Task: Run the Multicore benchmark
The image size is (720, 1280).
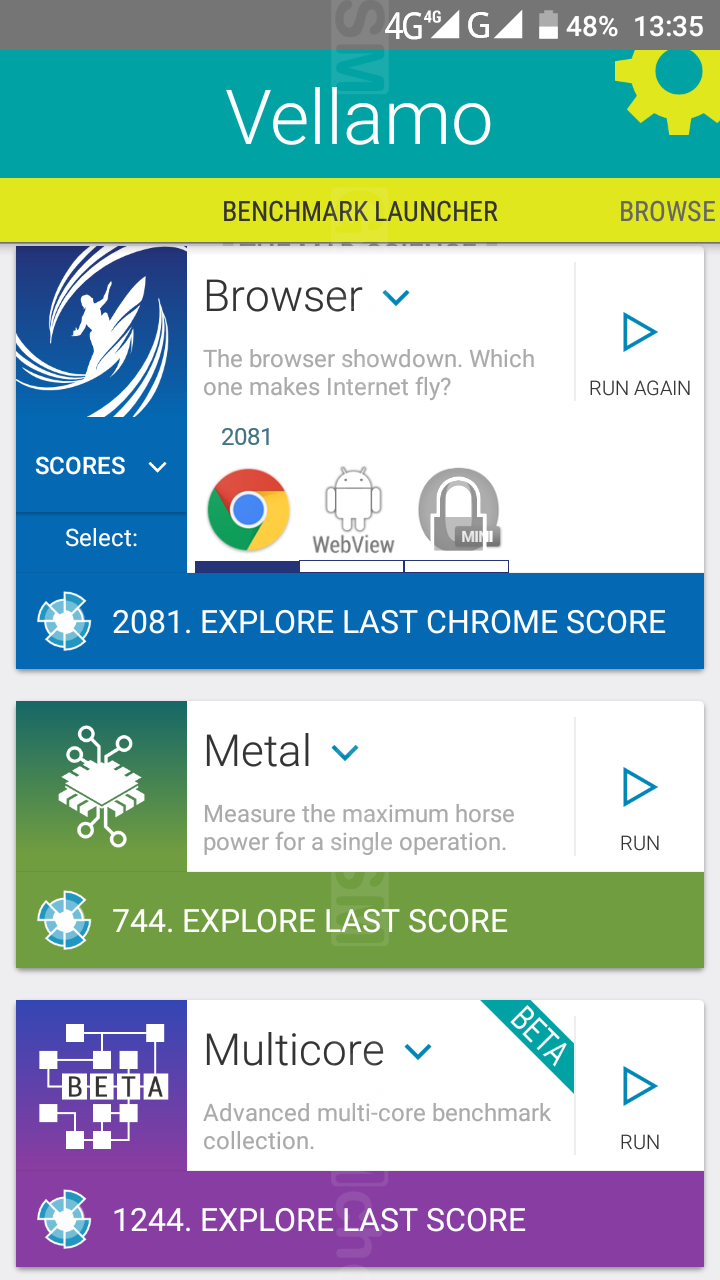Action: (639, 1106)
